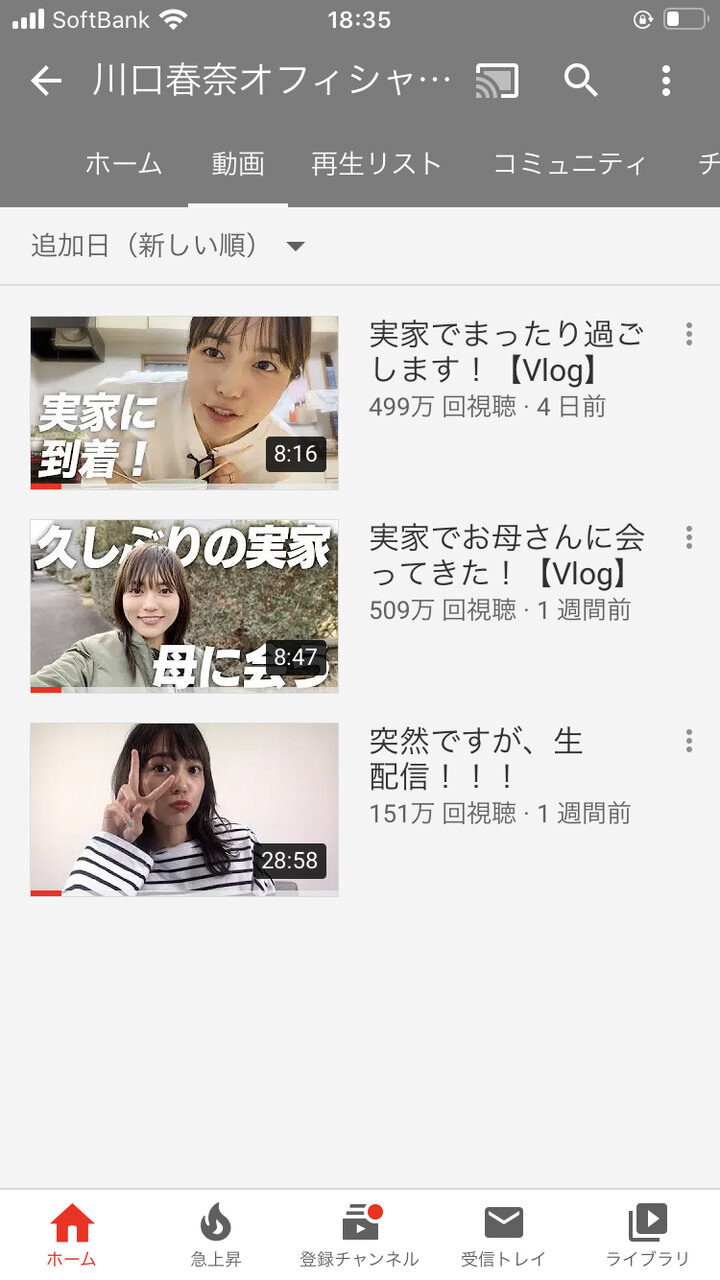720x1280 pixels.
Task: Play the 実家でまったり過ごします！video
Action: pyautogui.click(x=184, y=403)
